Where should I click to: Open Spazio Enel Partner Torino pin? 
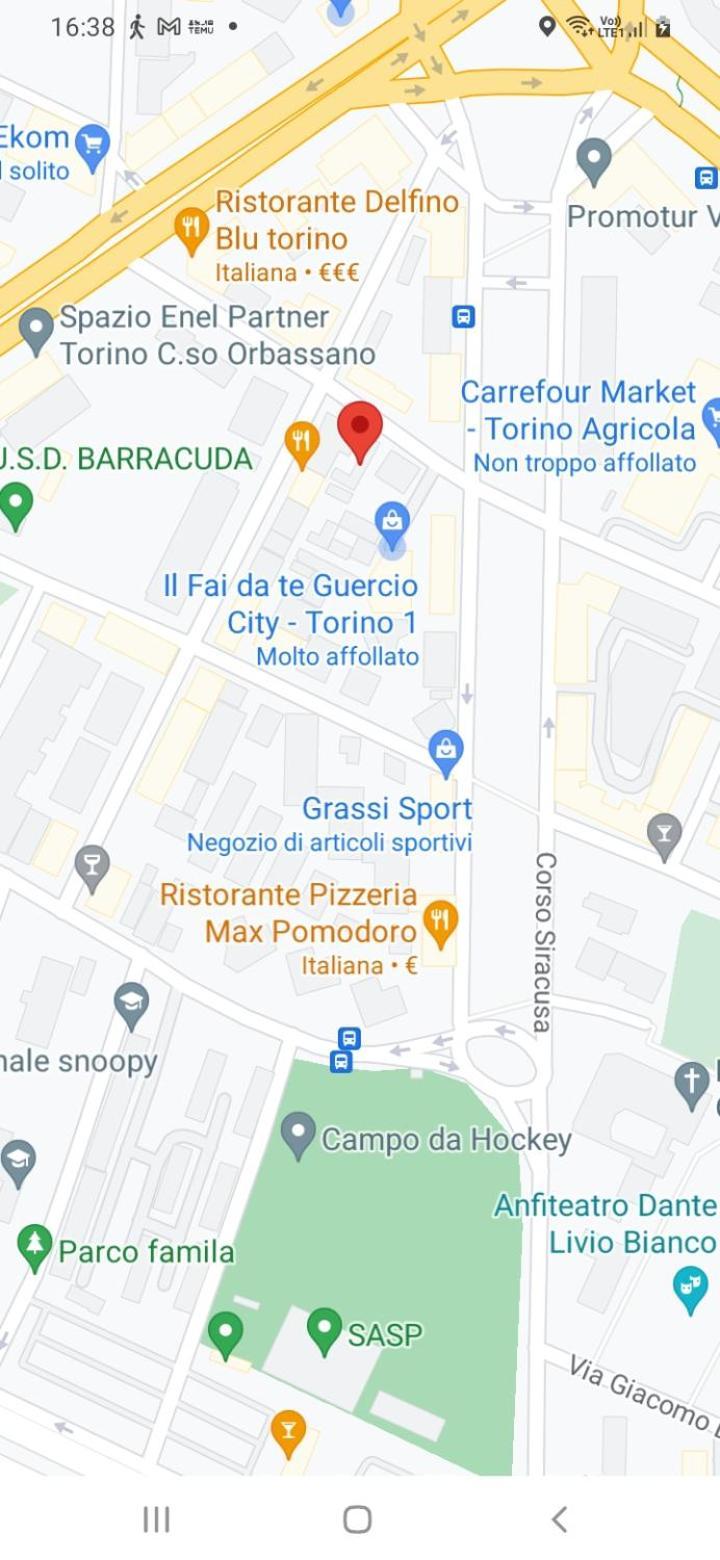(36, 330)
